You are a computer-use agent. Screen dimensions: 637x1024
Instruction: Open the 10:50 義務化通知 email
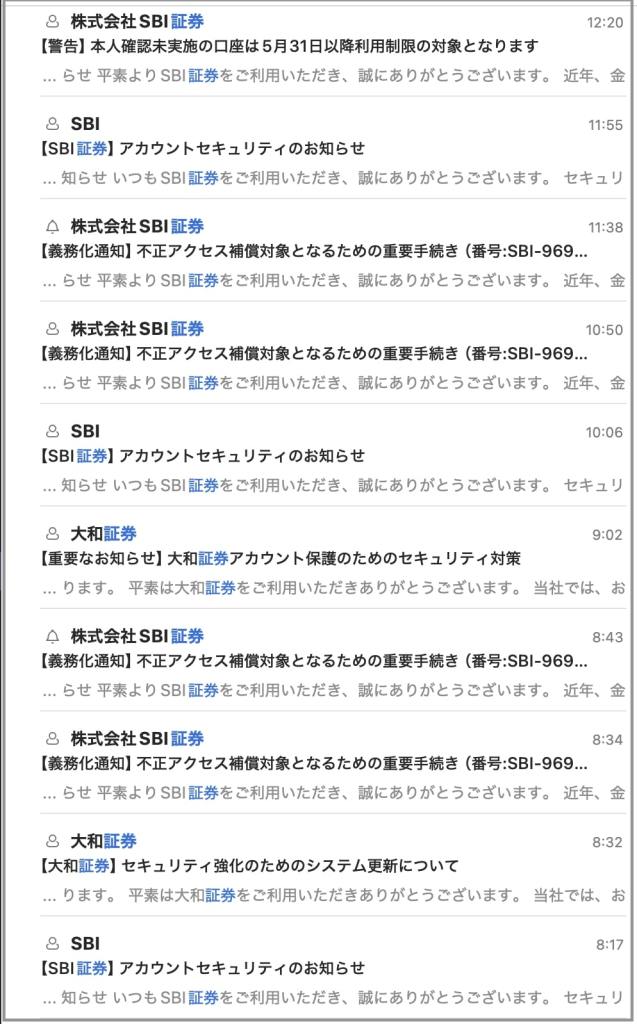coord(318,354)
